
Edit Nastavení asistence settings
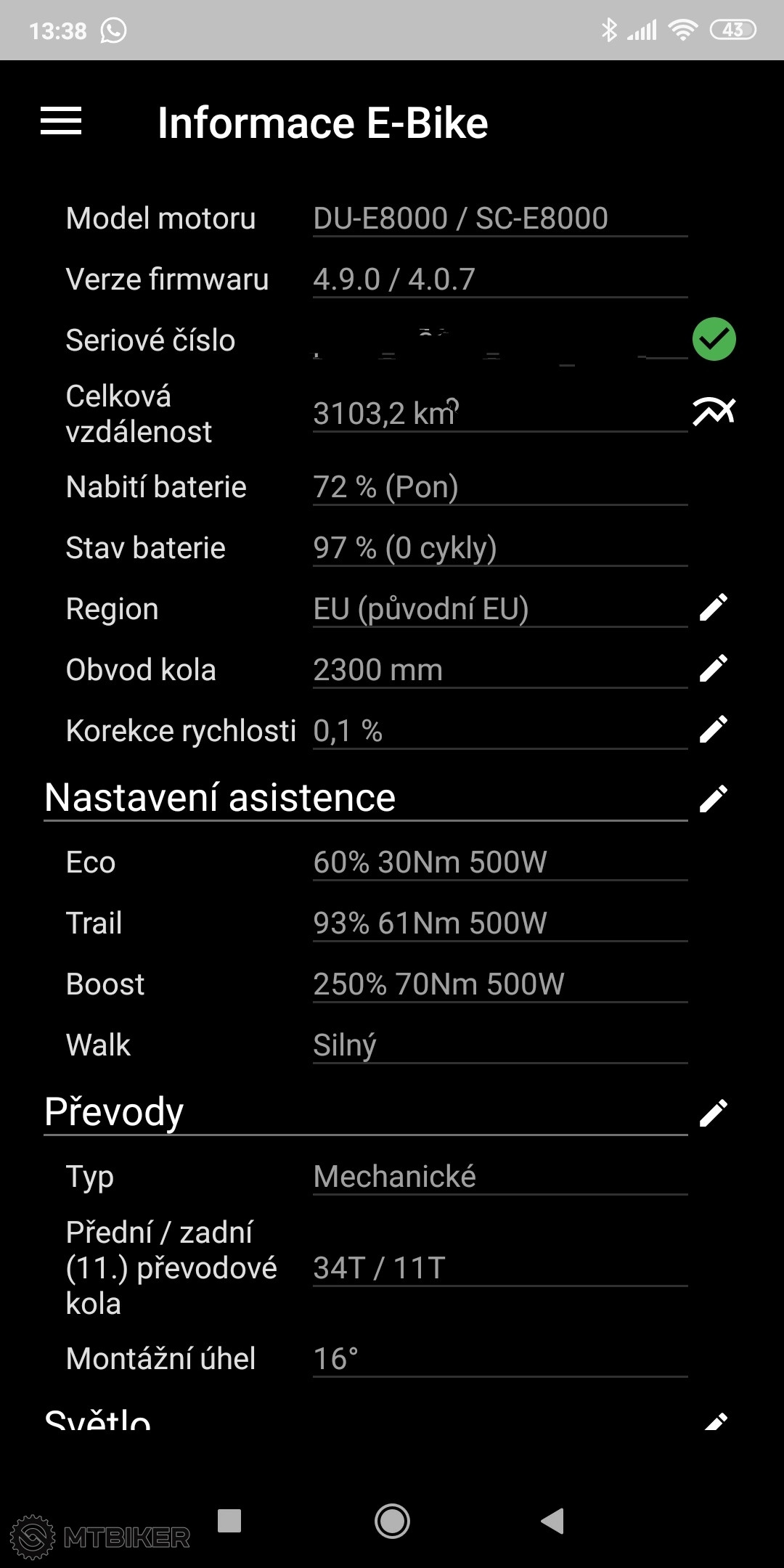pos(714,799)
